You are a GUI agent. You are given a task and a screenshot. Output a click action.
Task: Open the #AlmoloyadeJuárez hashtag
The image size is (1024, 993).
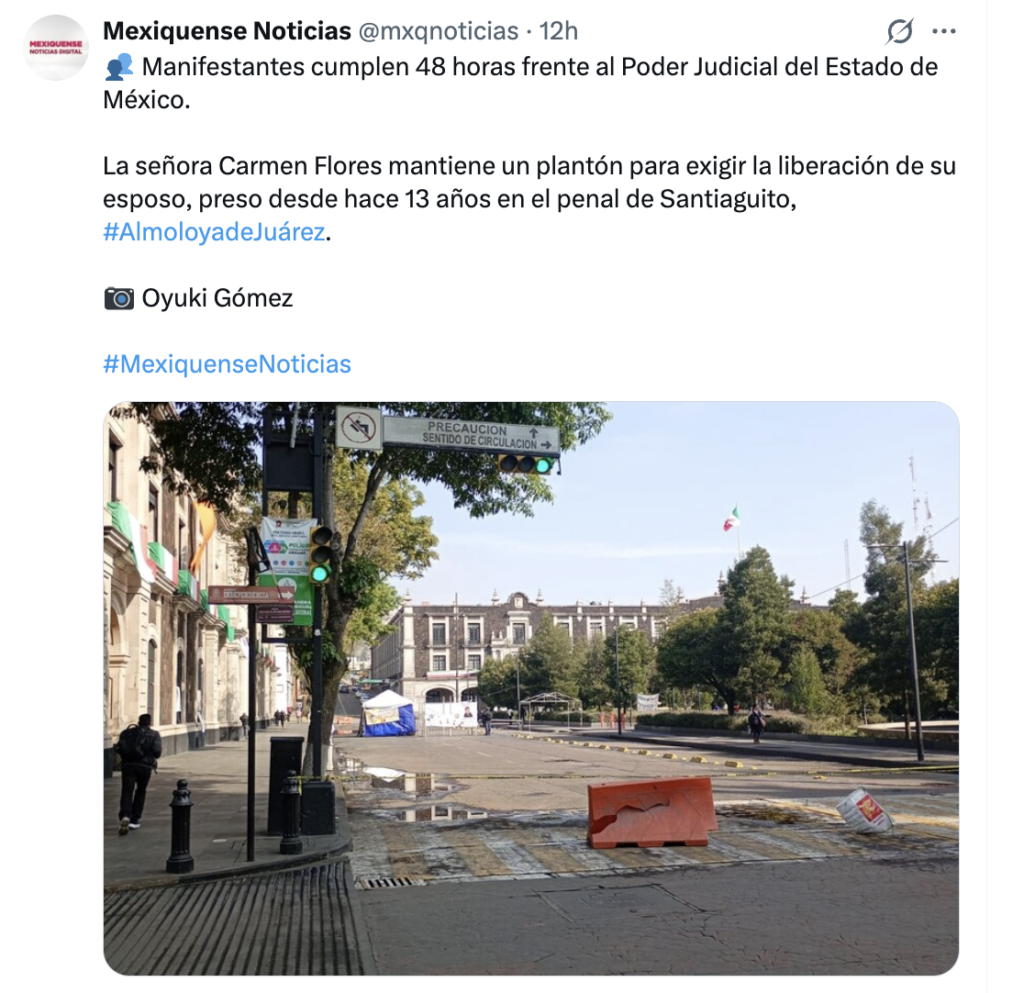[214, 232]
